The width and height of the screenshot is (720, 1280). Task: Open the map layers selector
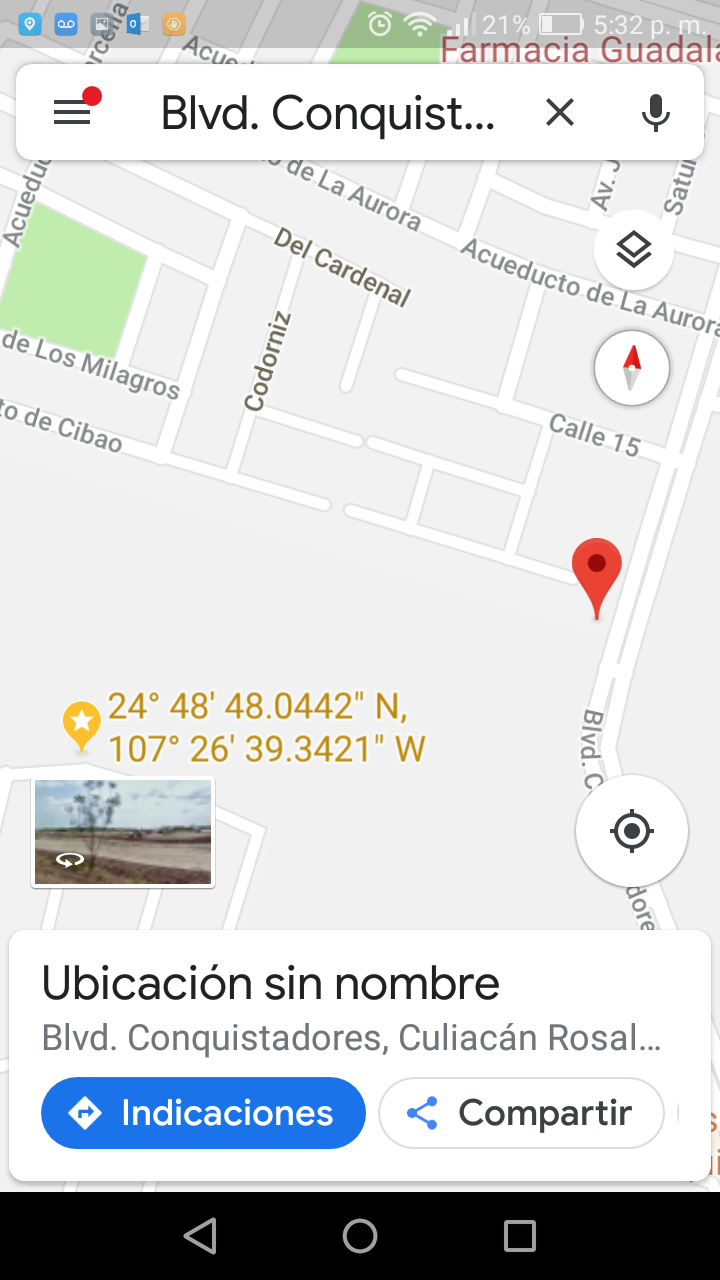(633, 250)
